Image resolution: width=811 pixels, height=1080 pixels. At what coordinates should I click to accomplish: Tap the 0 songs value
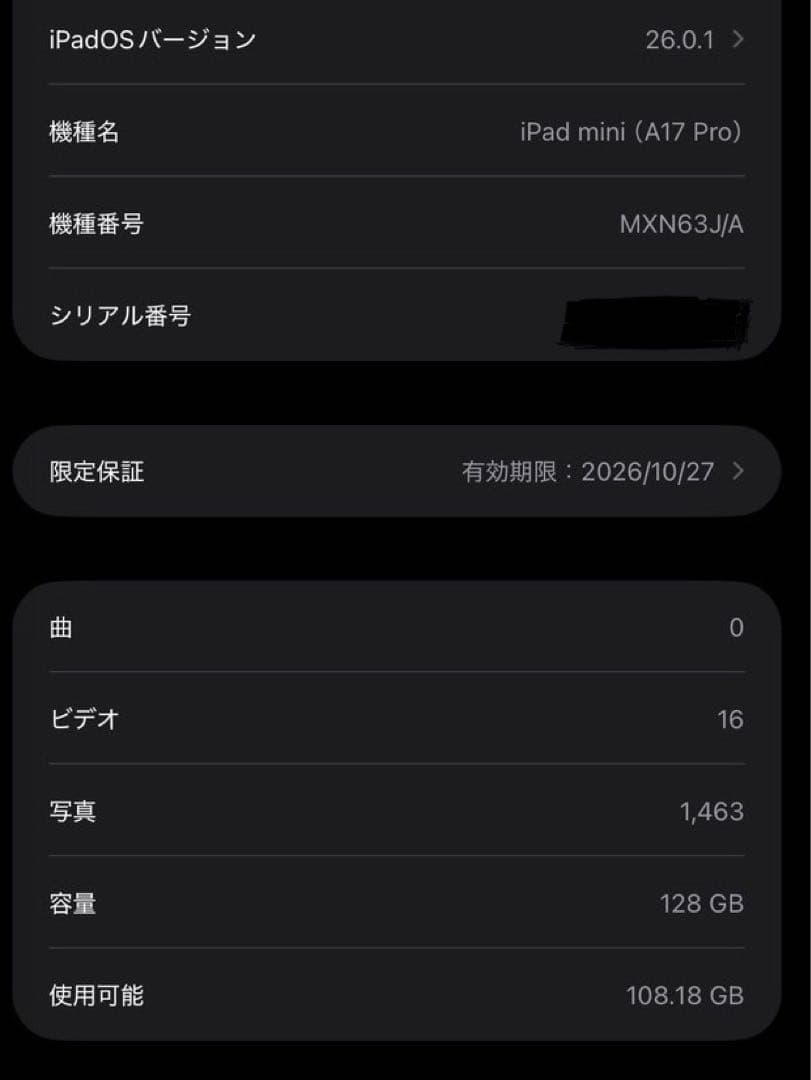click(735, 626)
